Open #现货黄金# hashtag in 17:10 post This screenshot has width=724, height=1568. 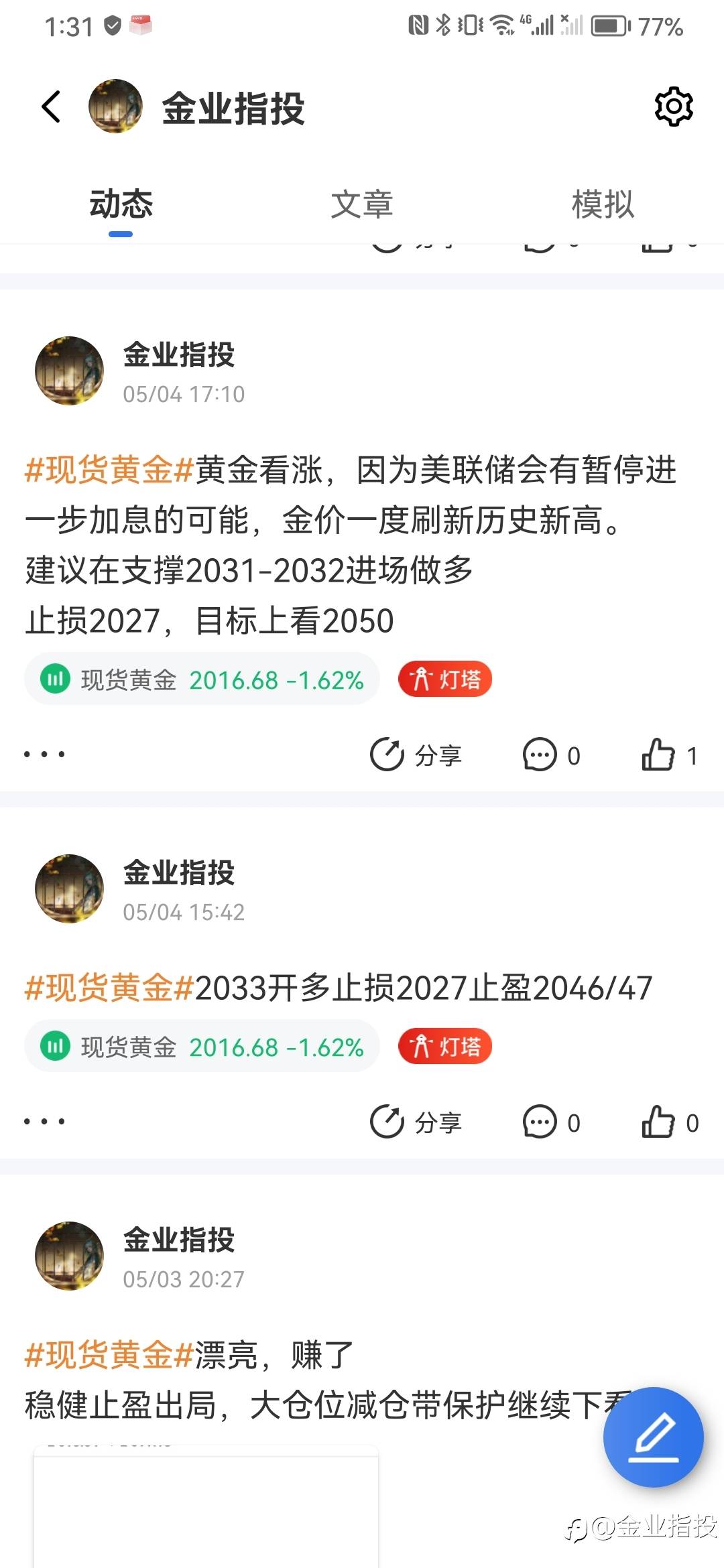tap(109, 470)
